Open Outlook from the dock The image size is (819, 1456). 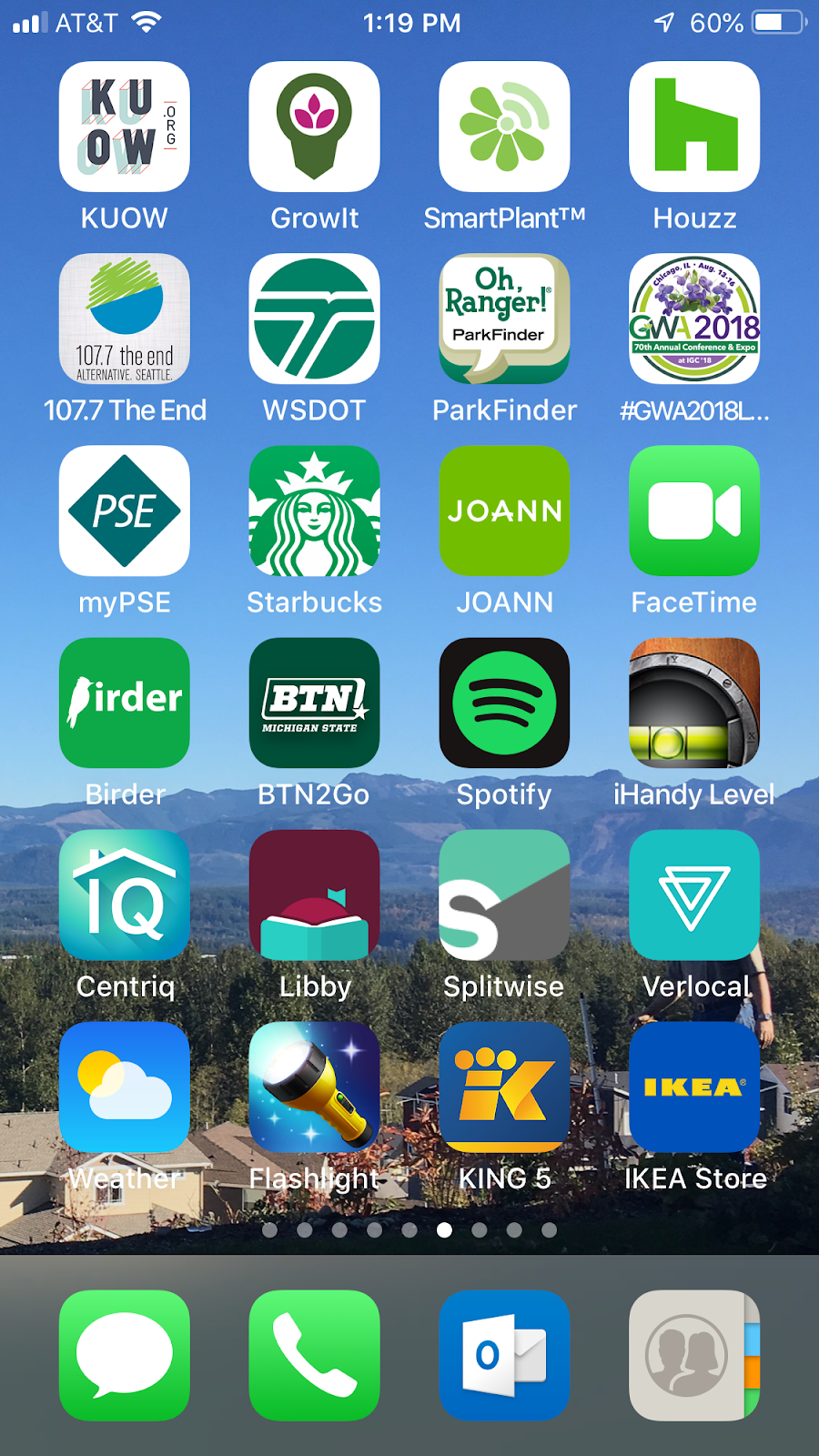[504, 1355]
